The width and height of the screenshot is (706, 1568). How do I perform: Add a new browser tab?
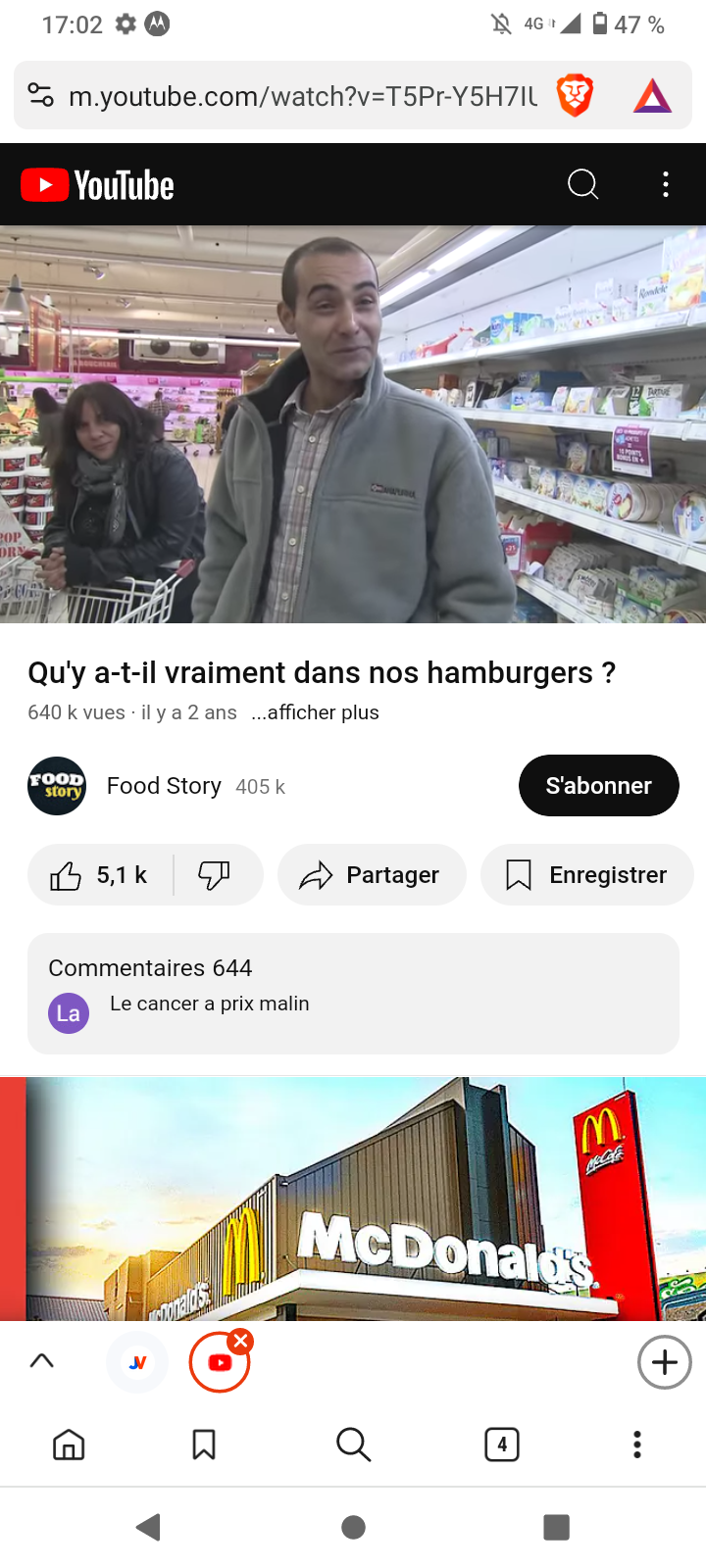click(664, 1362)
